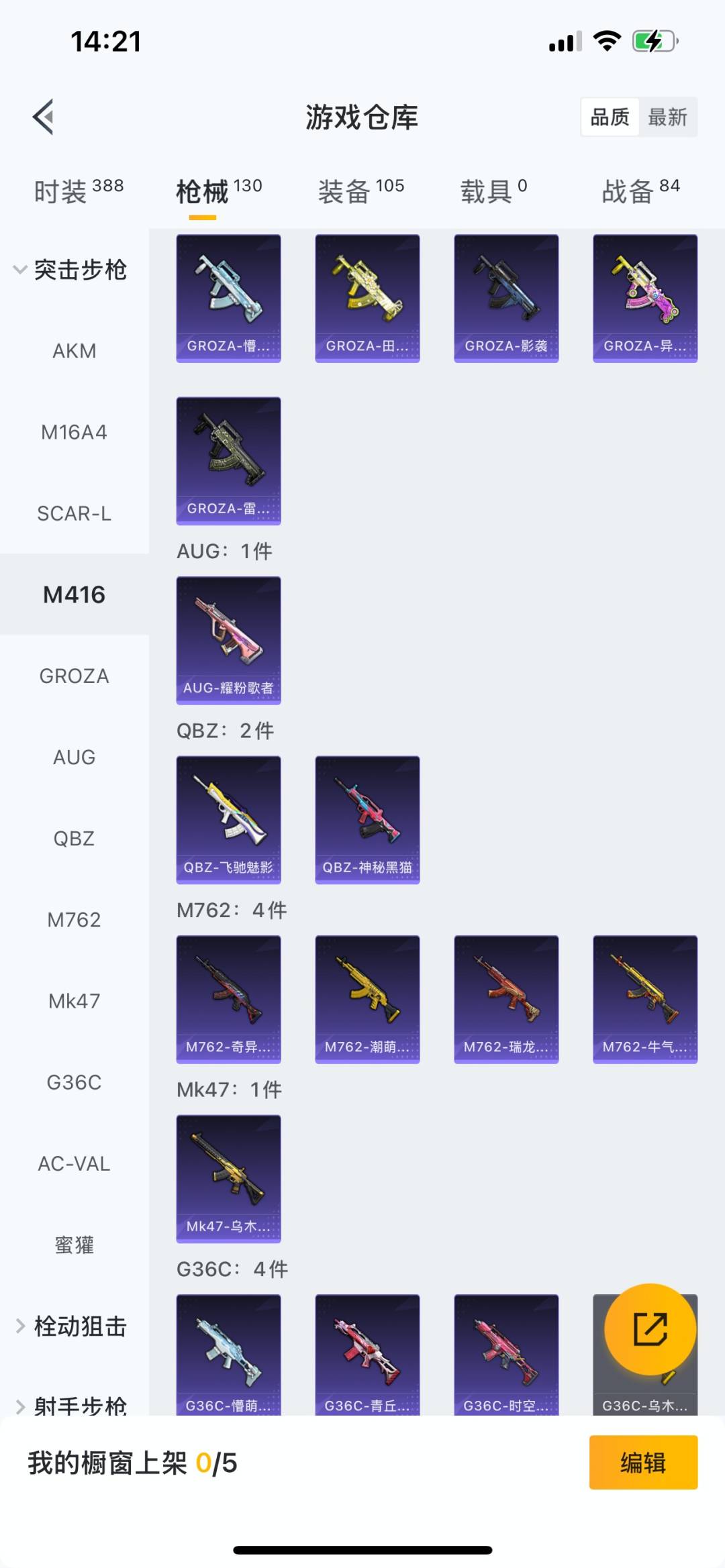Select AC-VAL in the sidebar
This screenshot has width=725, height=1568.
(x=74, y=1163)
